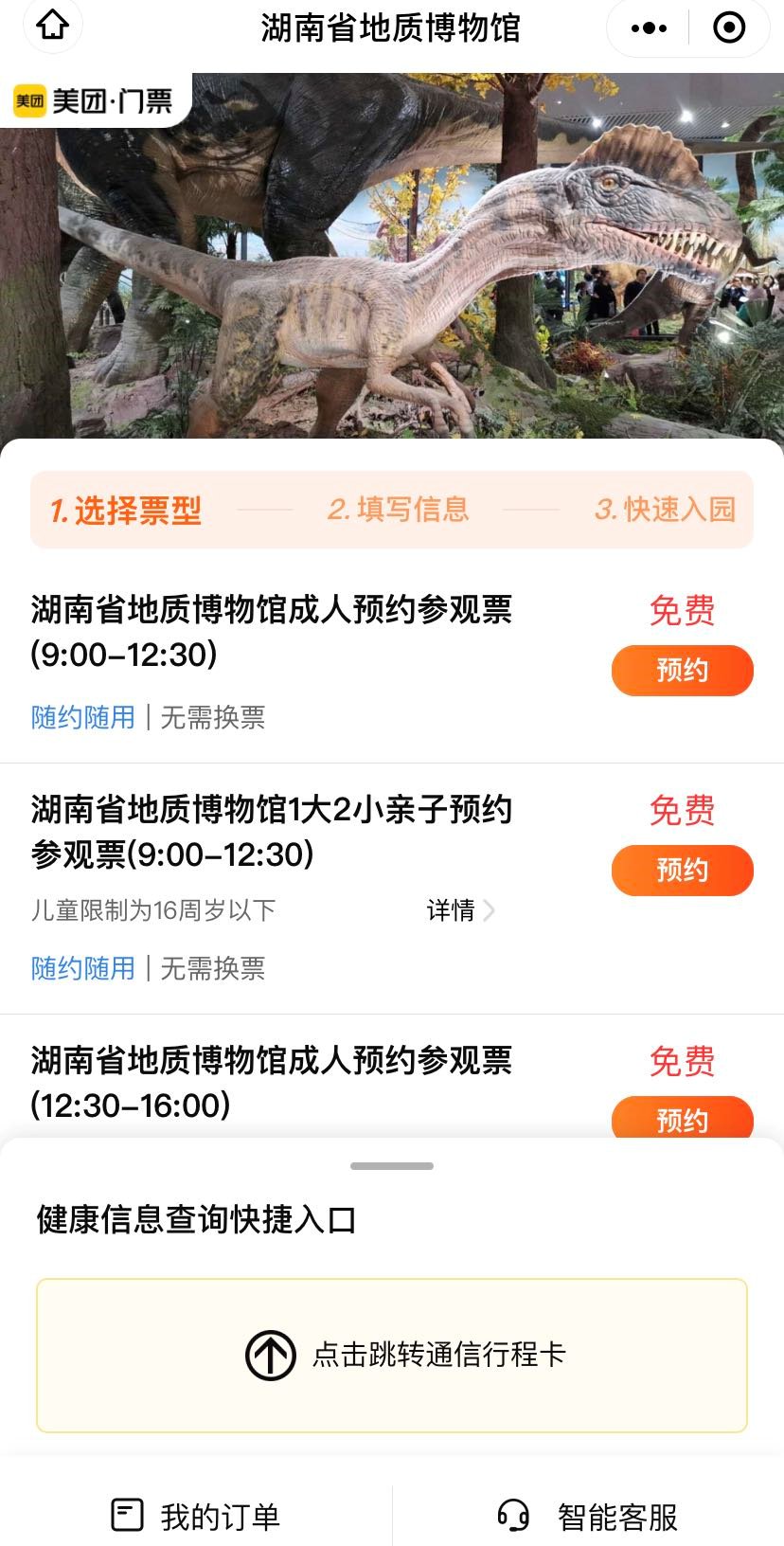Open 我的订单
This screenshot has height=1546, width=784.
tap(196, 1516)
